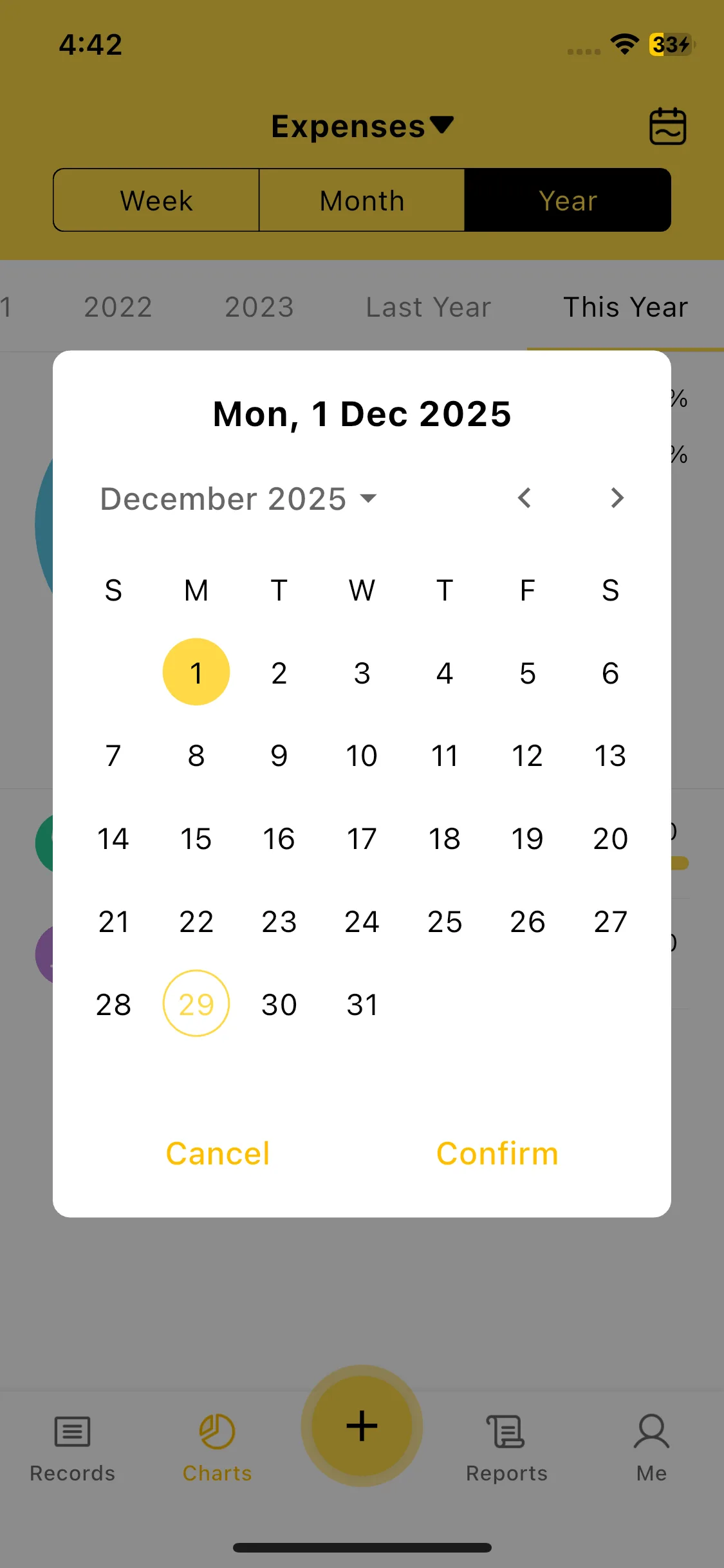This screenshot has width=724, height=1568.
Task: Choose Saturday the 6th
Action: pyautogui.click(x=610, y=673)
